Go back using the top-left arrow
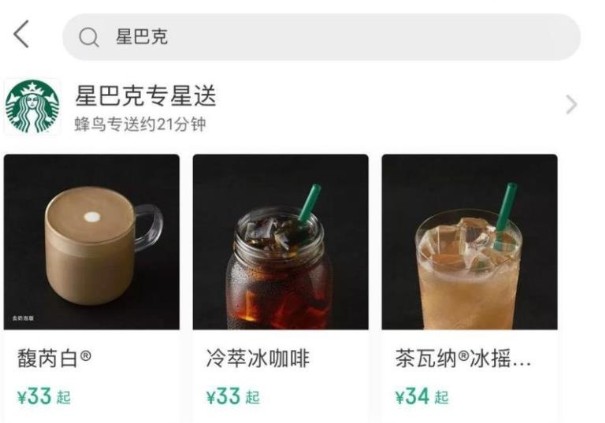Screen dimensions: 605x423 coord(21,36)
